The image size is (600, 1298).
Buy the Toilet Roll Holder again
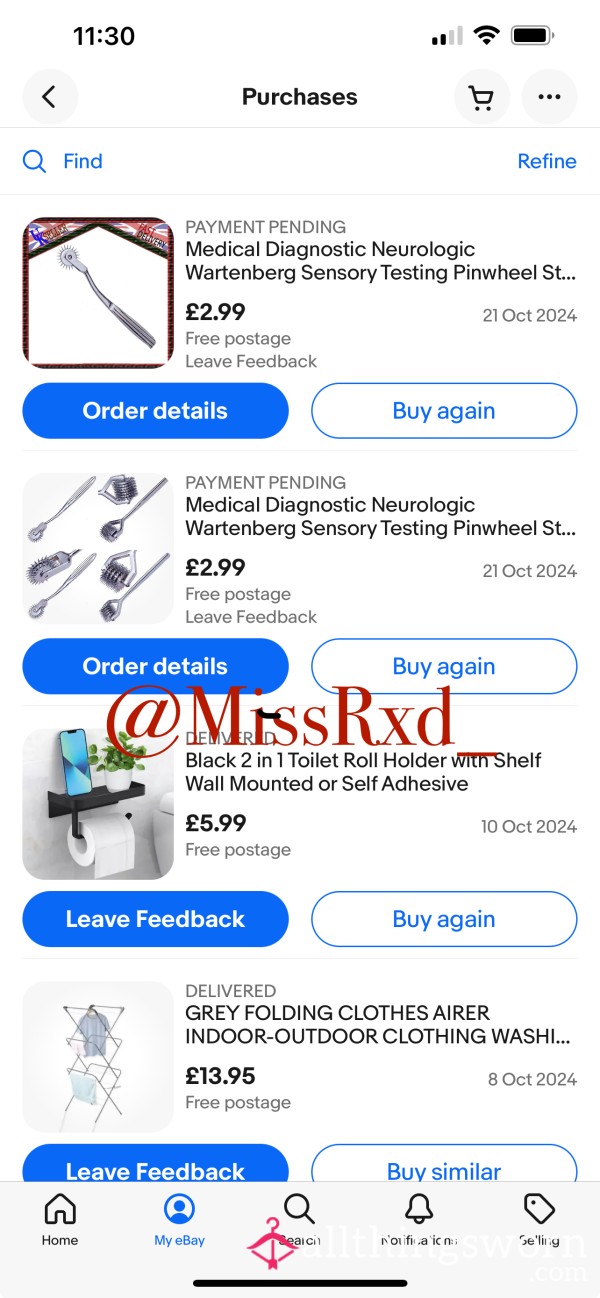pos(444,919)
